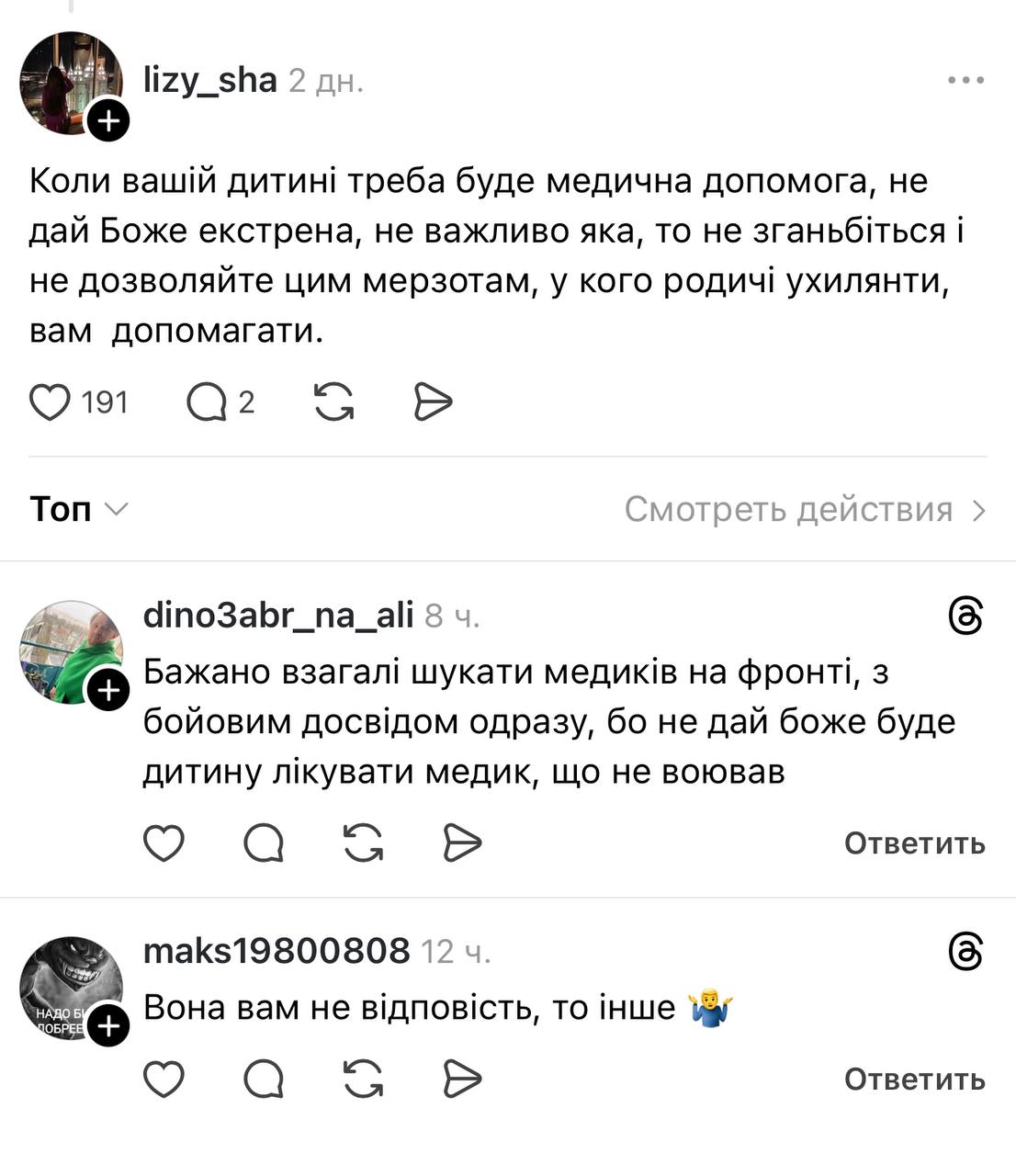Open Threads icon next to maks19800808
This screenshot has width=1016, height=1176.
pyautogui.click(x=965, y=951)
